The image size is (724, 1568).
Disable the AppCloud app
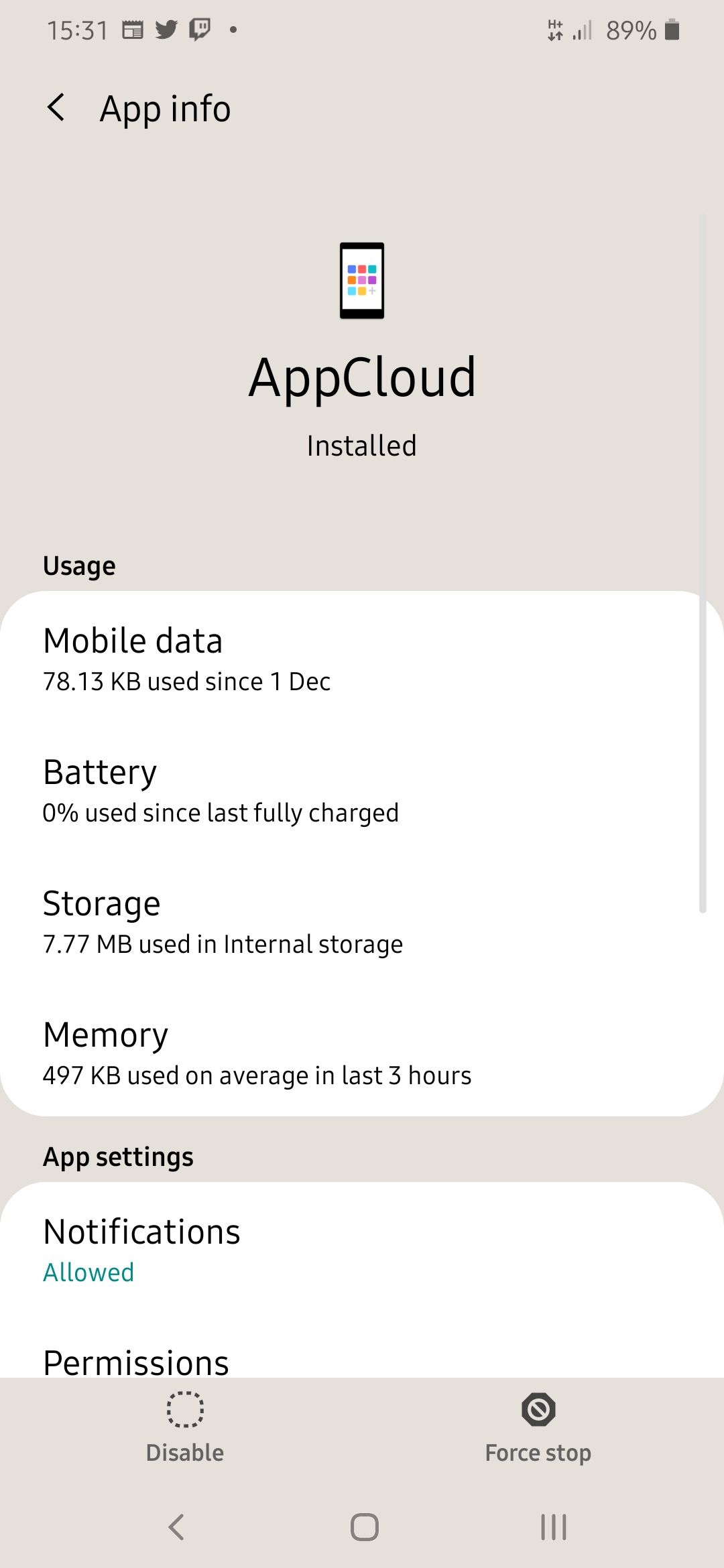point(185,1427)
